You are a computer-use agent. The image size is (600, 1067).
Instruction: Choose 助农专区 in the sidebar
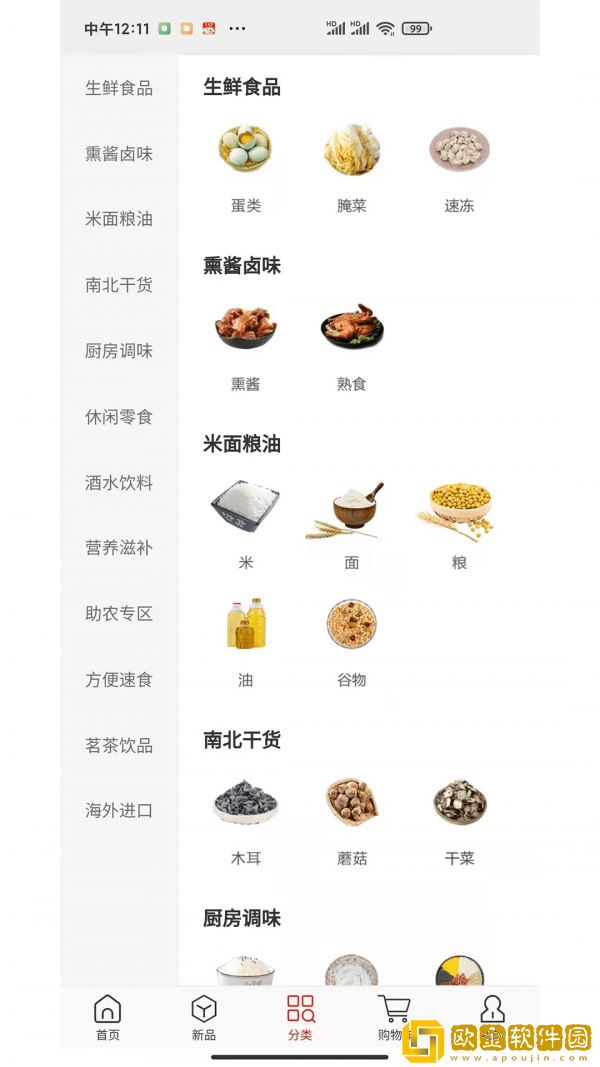pos(119,614)
